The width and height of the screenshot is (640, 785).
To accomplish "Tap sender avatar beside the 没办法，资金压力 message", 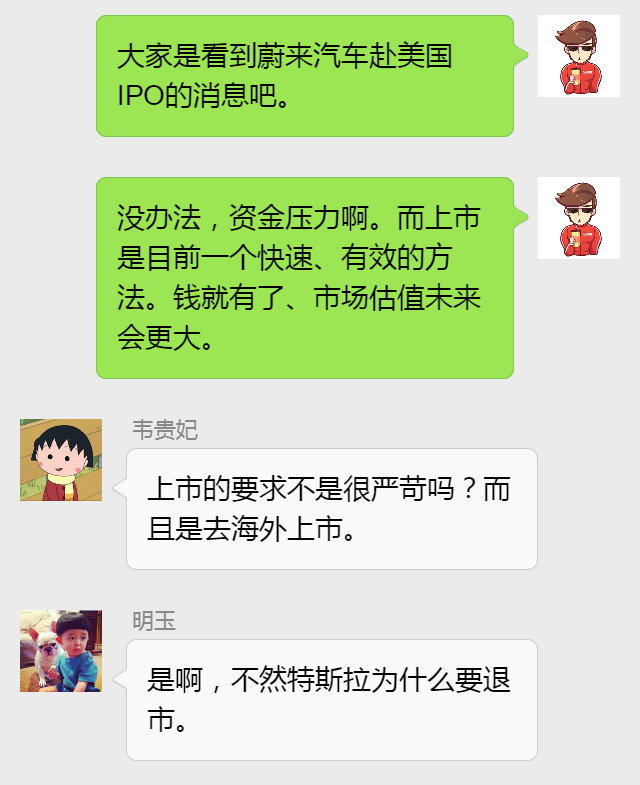I will 578,218.
